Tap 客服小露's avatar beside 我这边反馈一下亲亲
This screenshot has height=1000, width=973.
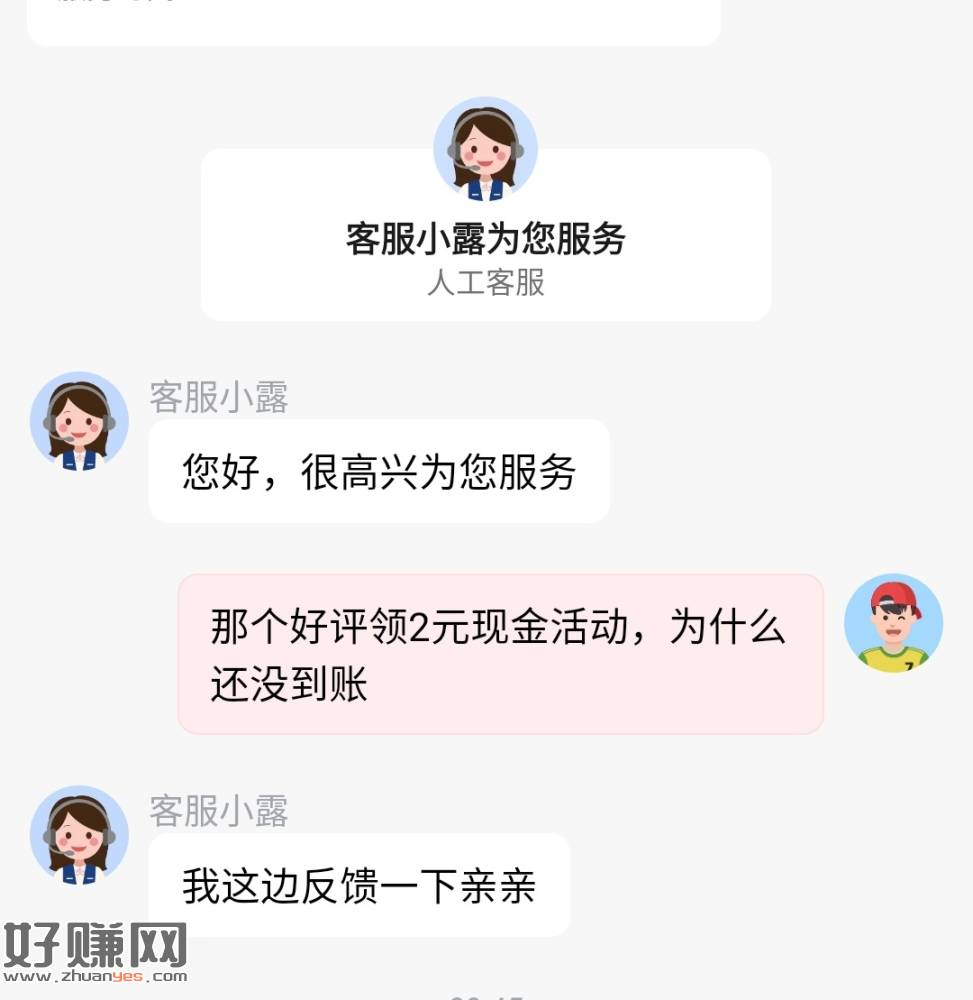click(79, 835)
